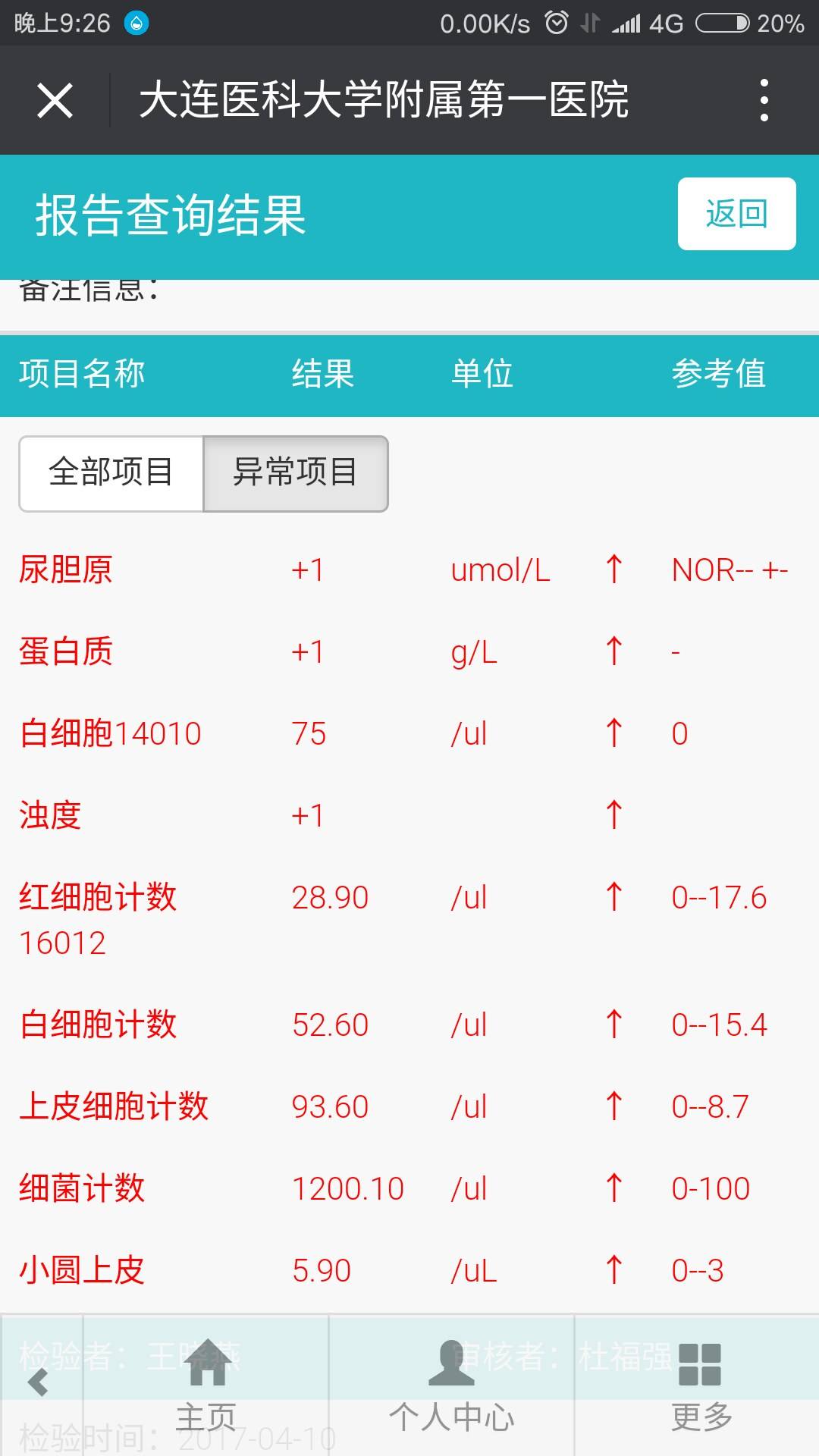The height and width of the screenshot is (1456, 819).
Task: Open the three-dot overflow menu
Action: pos(764,100)
